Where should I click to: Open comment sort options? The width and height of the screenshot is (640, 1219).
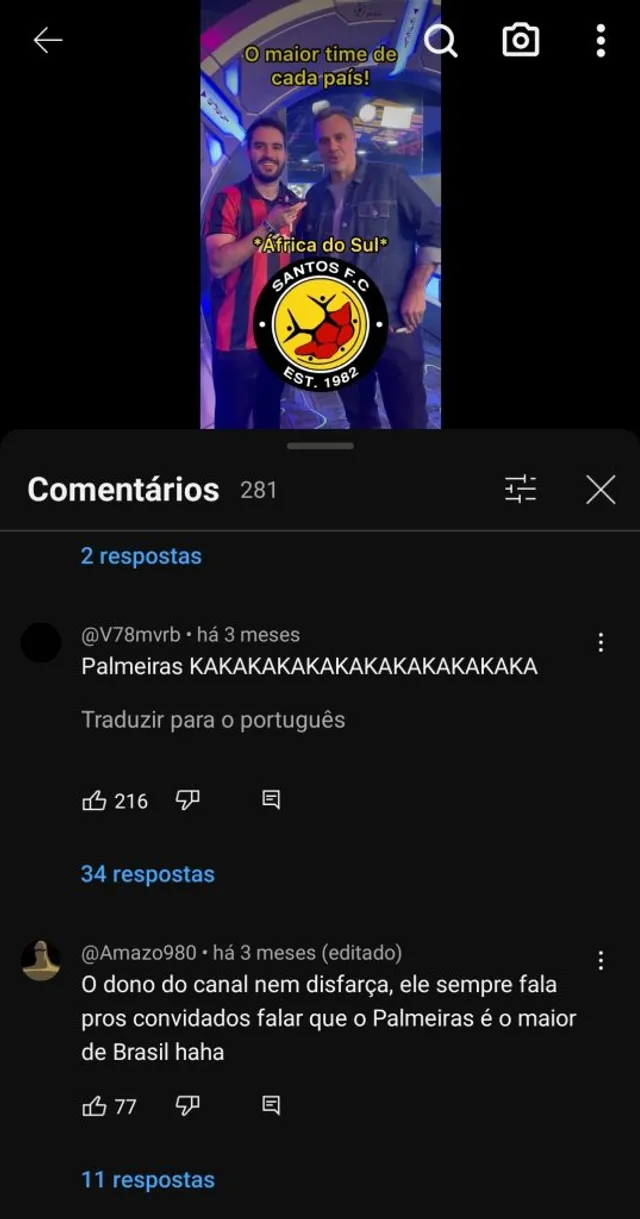point(521,489)
